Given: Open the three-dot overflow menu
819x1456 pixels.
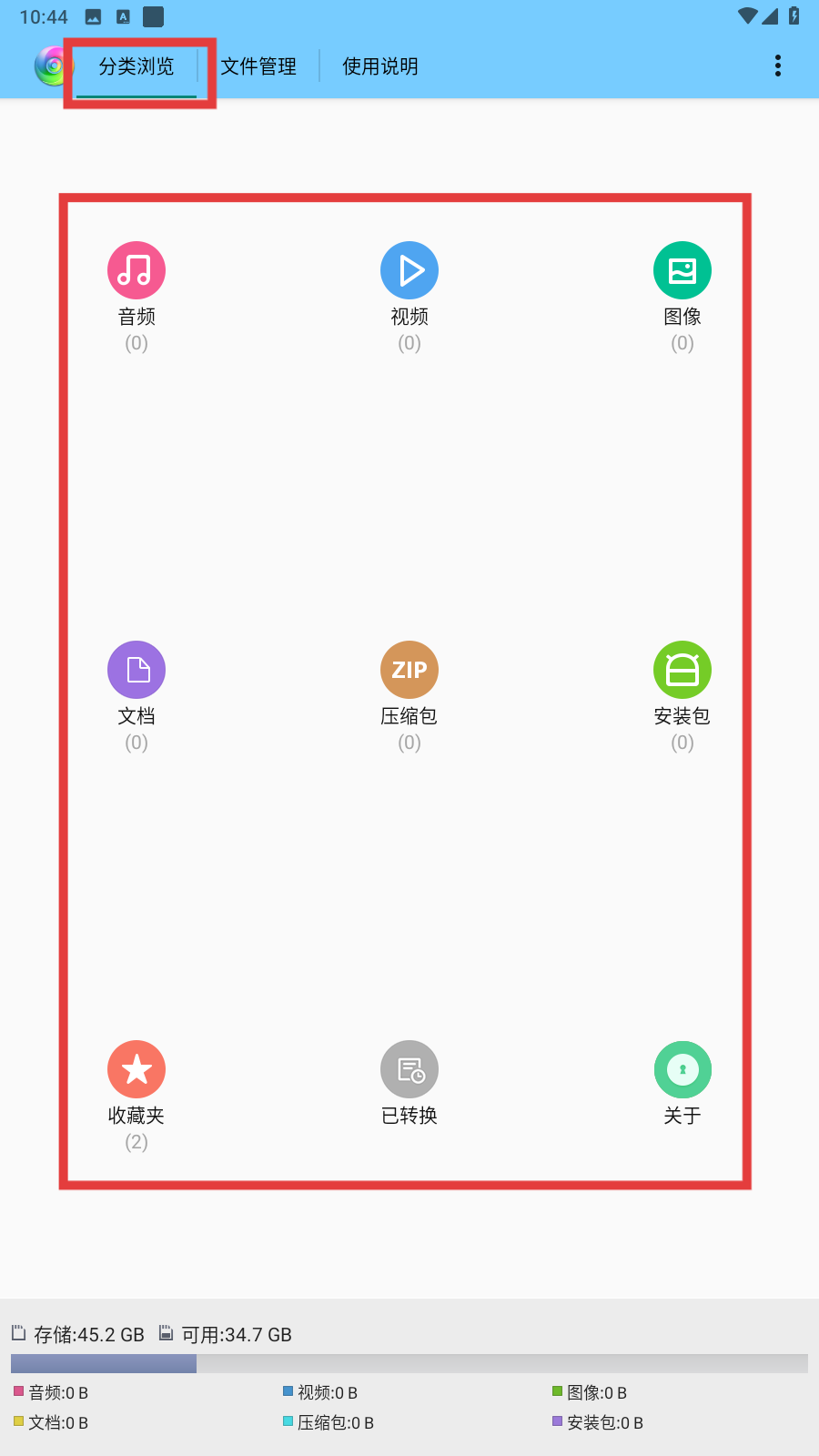Looking at the screenshot, I should click(x=777, y=66).
